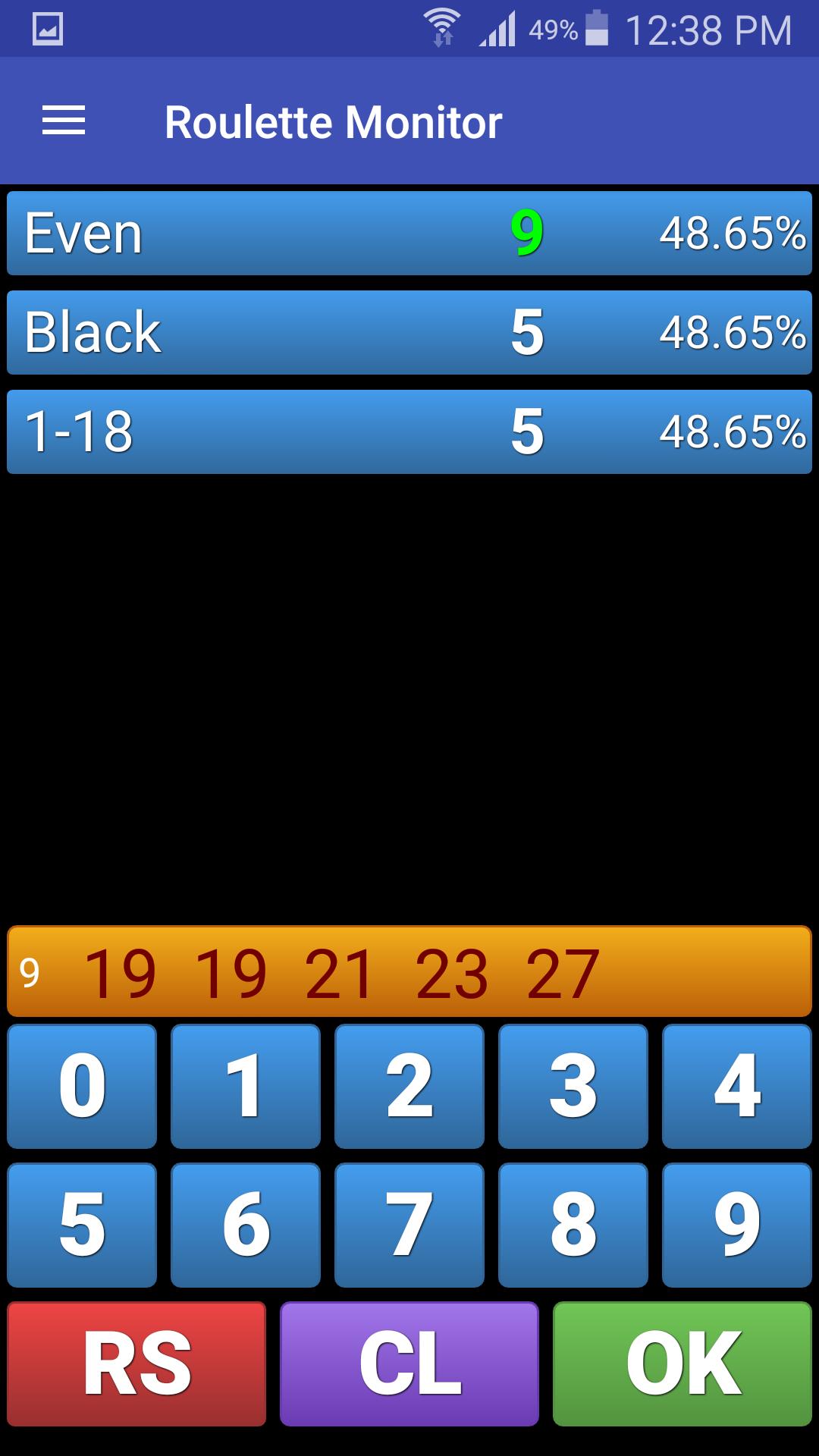The width and height of the screenshot is (819, 1456).
Task: Confirm the number with OK
Action: pos(682,1363)
